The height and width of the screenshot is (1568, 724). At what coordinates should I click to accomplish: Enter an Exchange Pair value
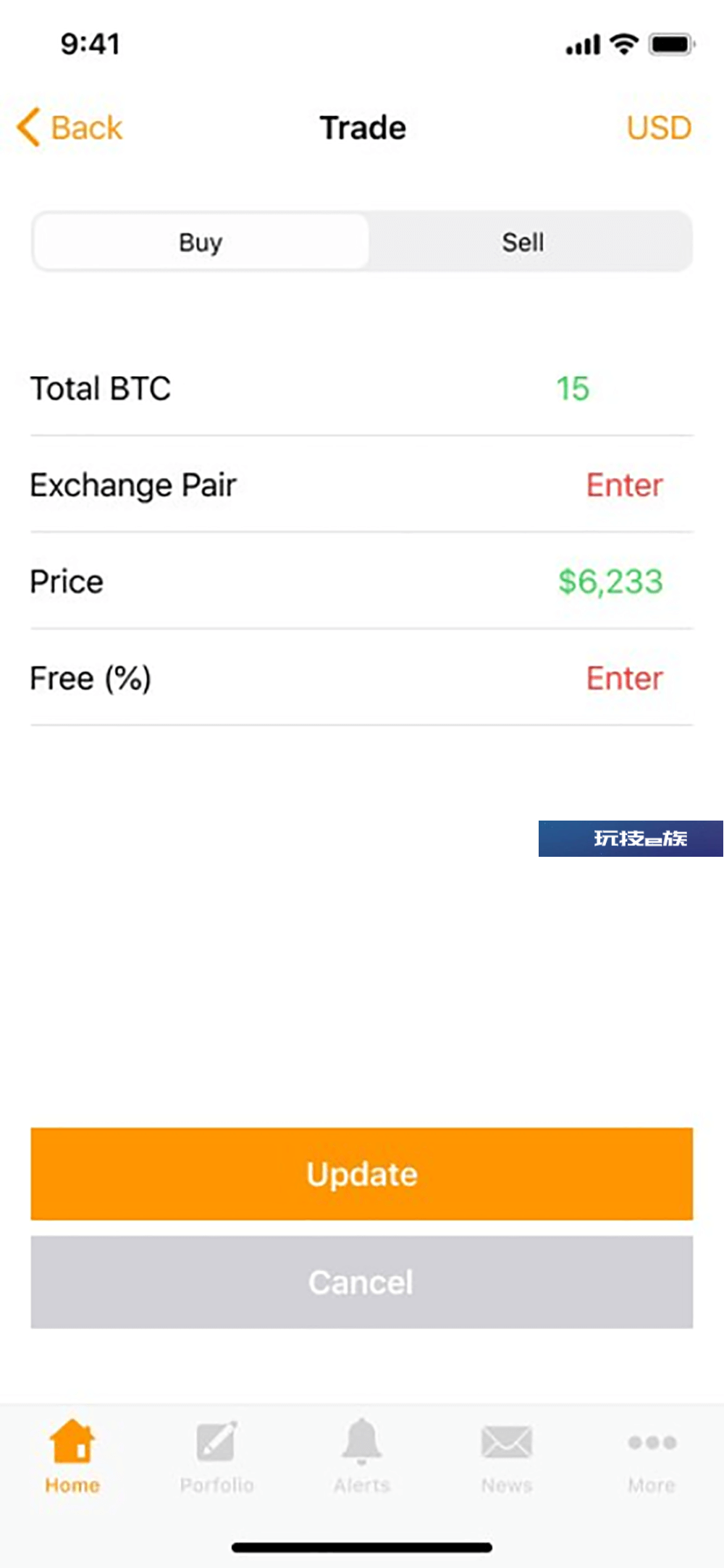click(624, 485)
